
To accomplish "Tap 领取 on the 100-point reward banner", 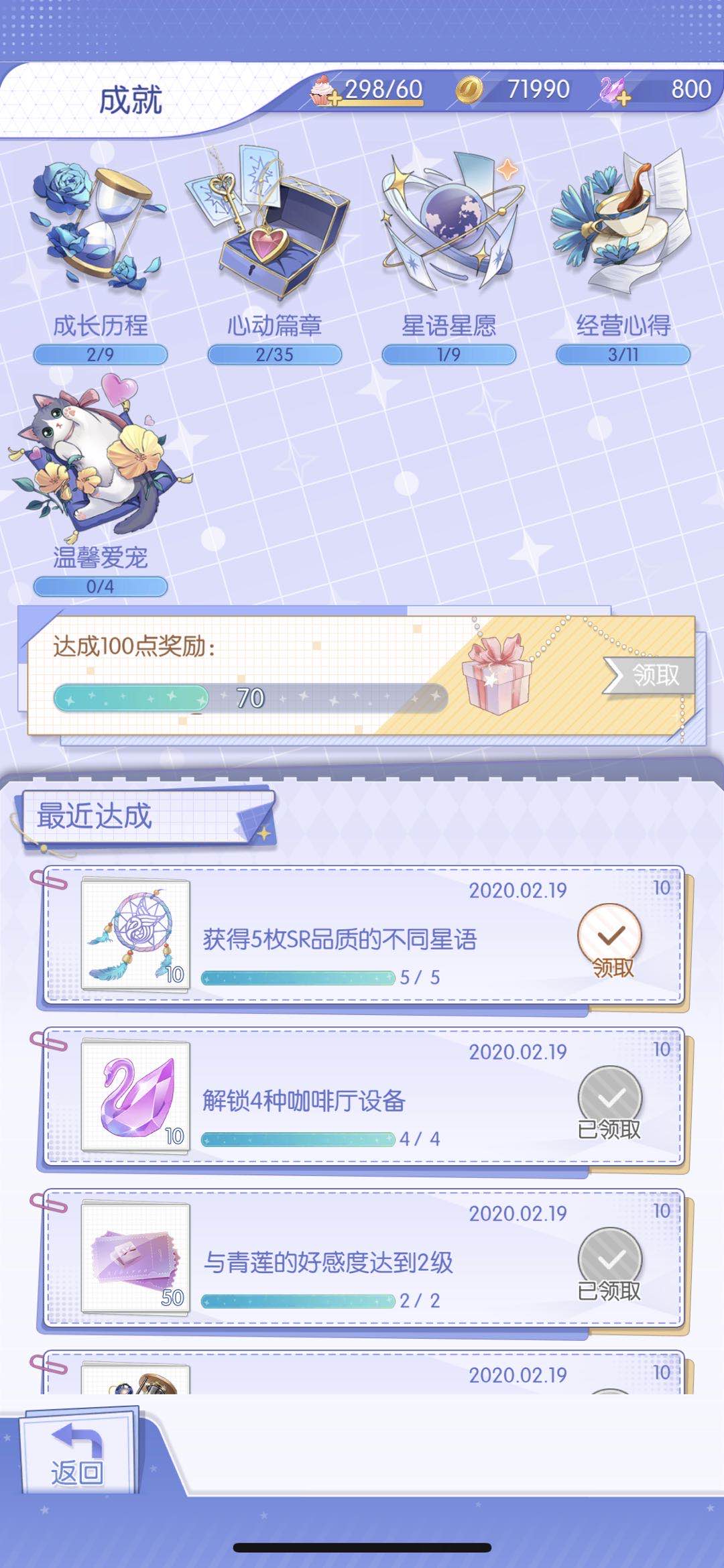I will pyautogui.click(x=649, y=675).
